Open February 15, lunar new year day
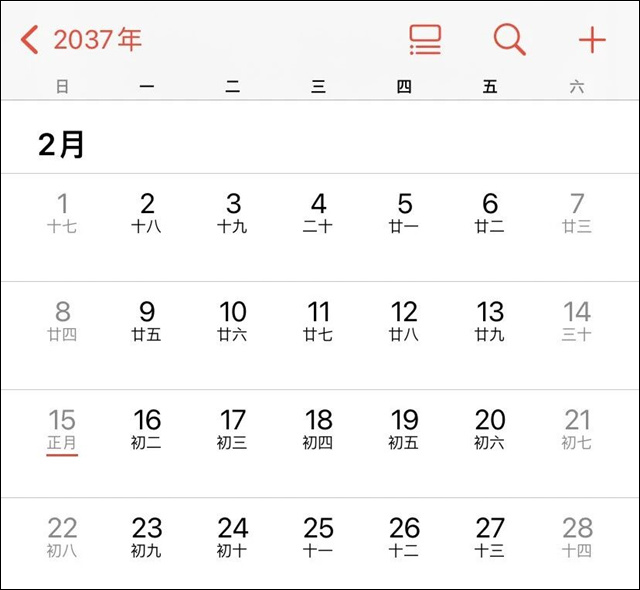The width and height of the screenshot is (640, 590). coord(62,428)
